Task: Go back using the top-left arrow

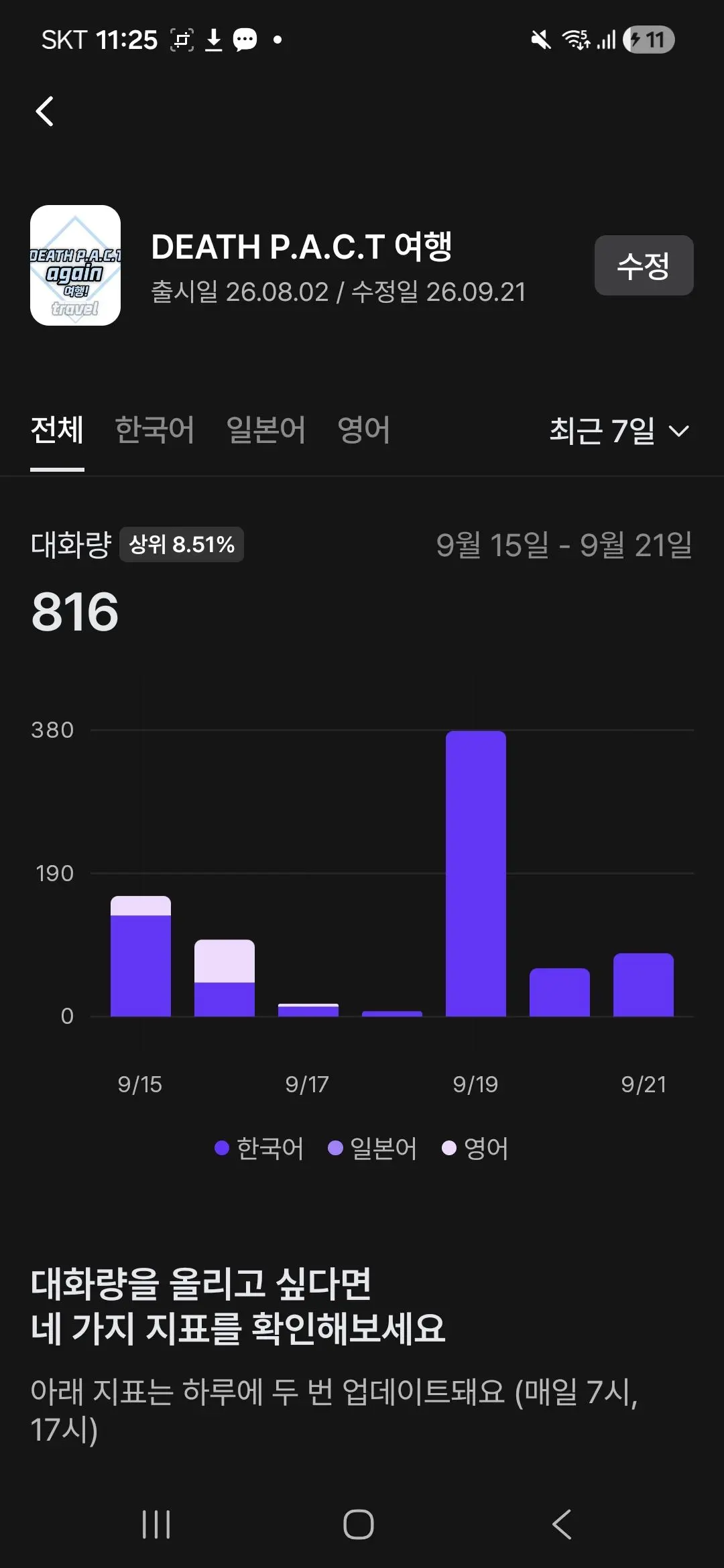Action: click(44, 111)
